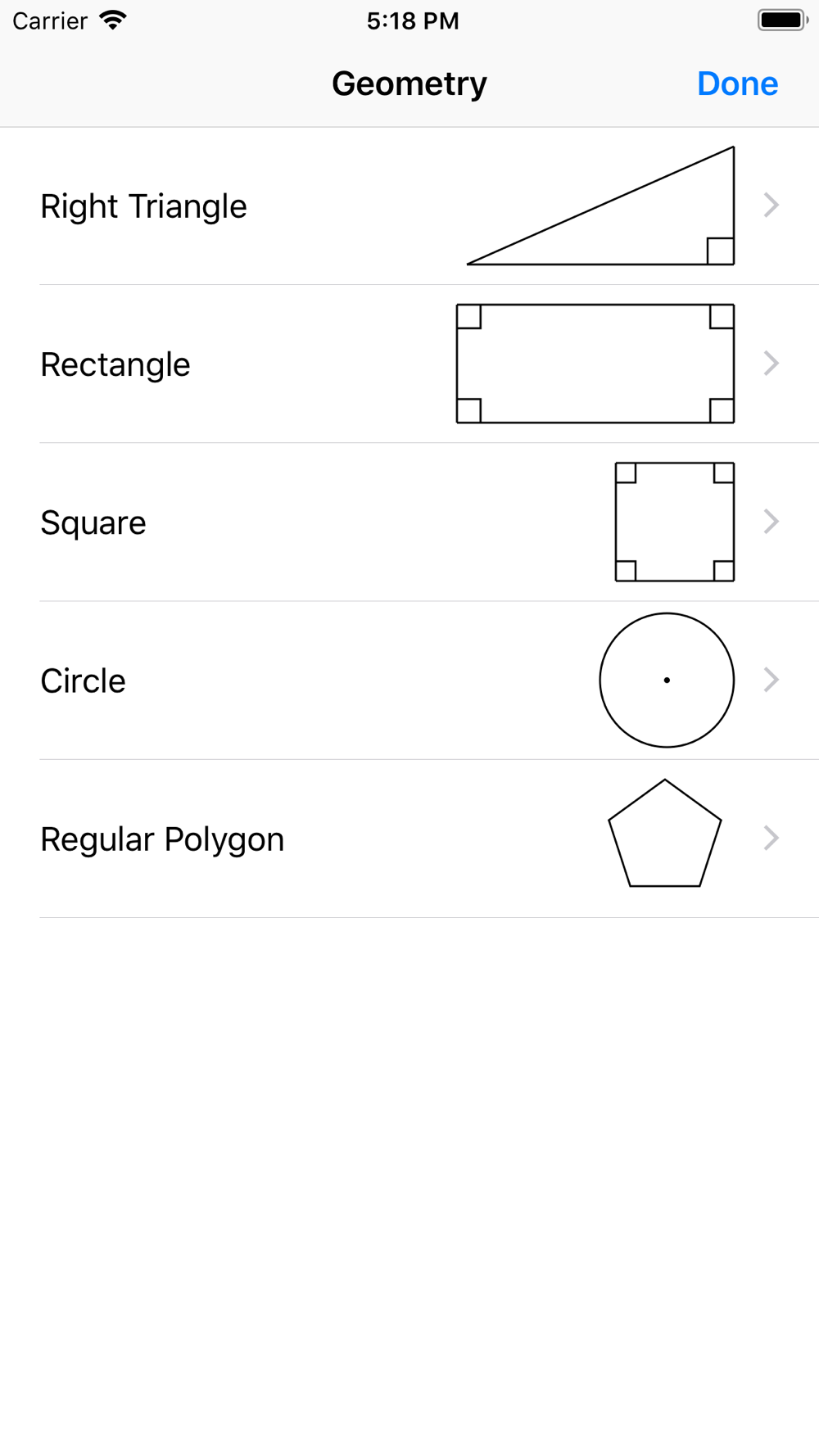This screenshot has height=1456, width=819.
Task: Tap Done to close Geometry
Action: click(737, 84)
